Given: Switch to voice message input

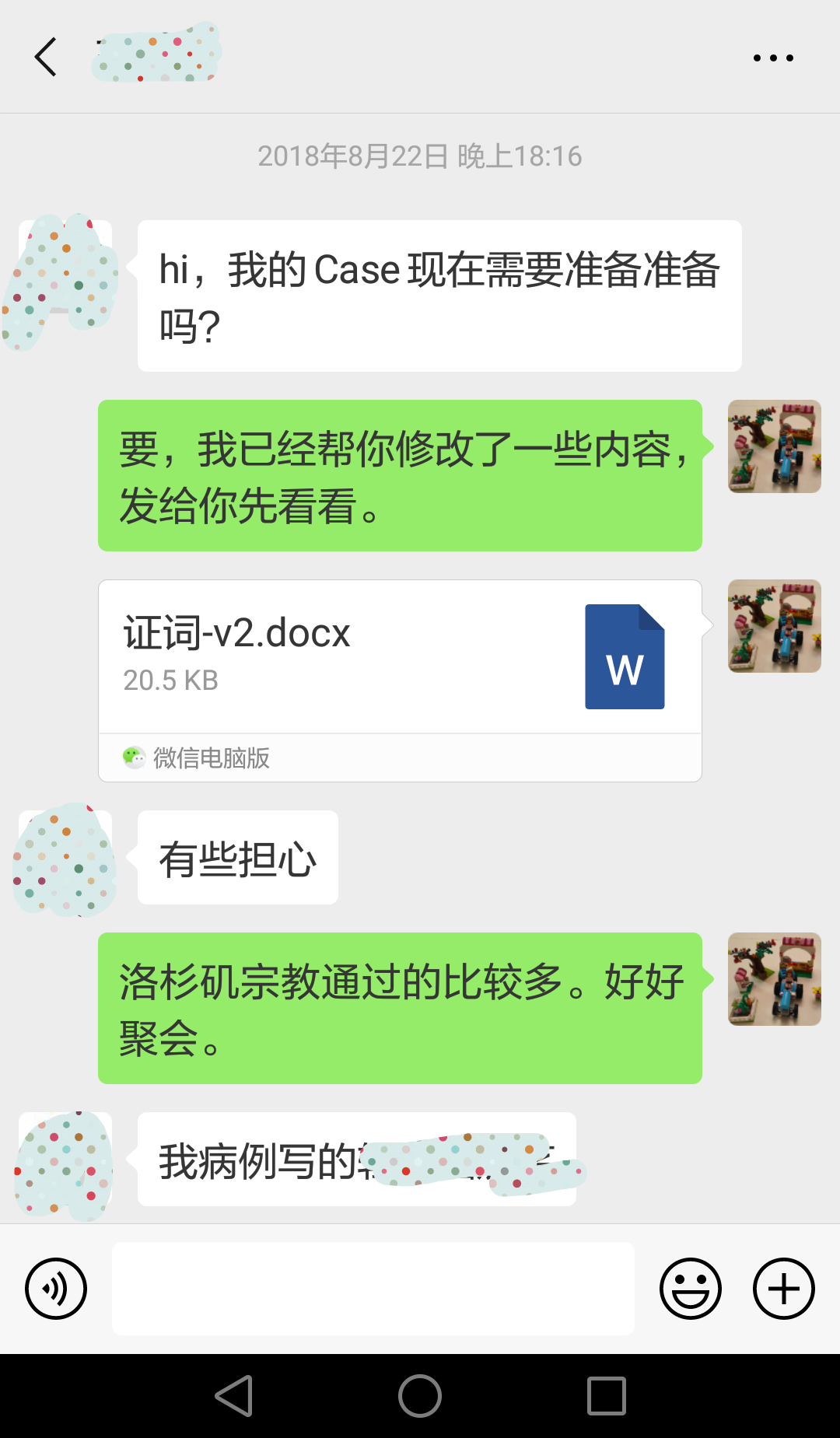Looking at the screenshot, I should (56, 1288).
